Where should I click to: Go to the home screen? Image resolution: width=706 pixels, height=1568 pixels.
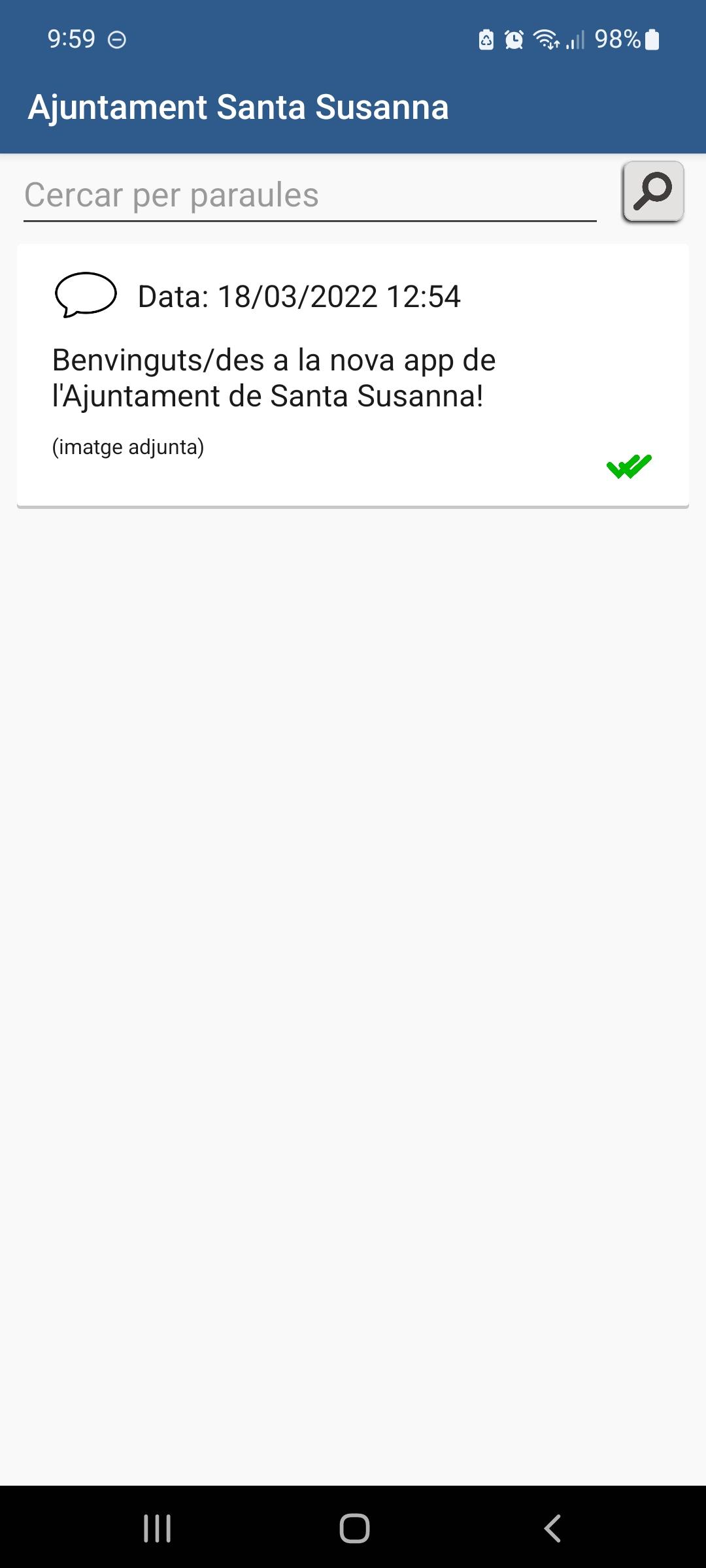[x=354, y=1528]
